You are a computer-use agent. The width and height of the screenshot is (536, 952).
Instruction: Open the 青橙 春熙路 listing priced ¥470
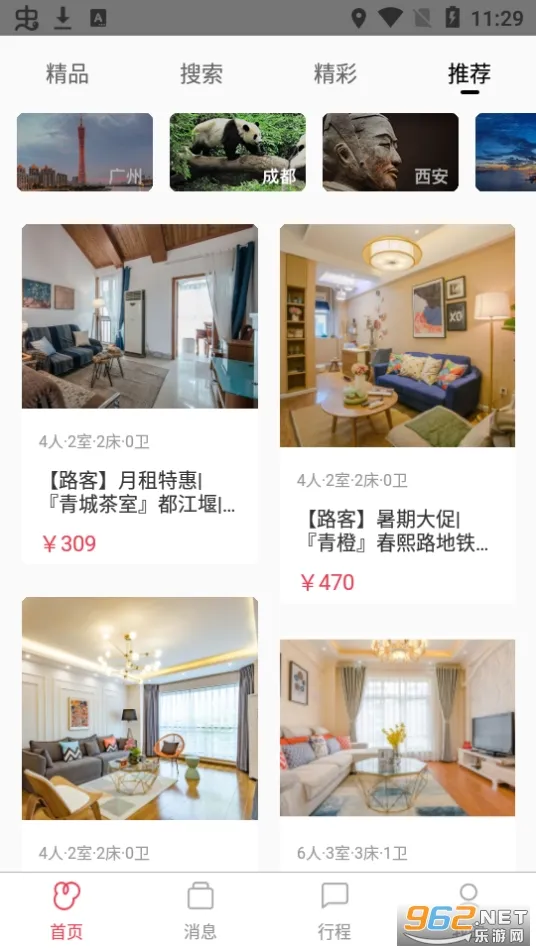click(398, 413)
